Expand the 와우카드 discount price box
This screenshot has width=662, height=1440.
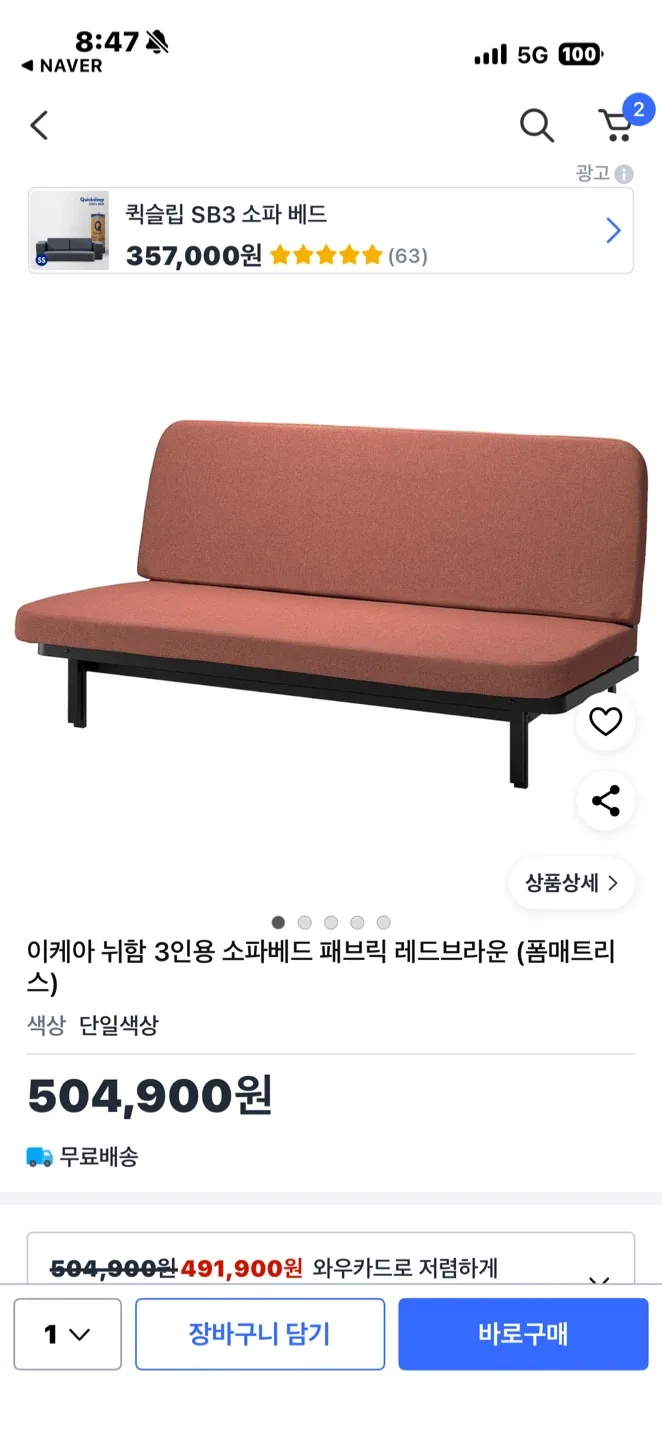598,1278
